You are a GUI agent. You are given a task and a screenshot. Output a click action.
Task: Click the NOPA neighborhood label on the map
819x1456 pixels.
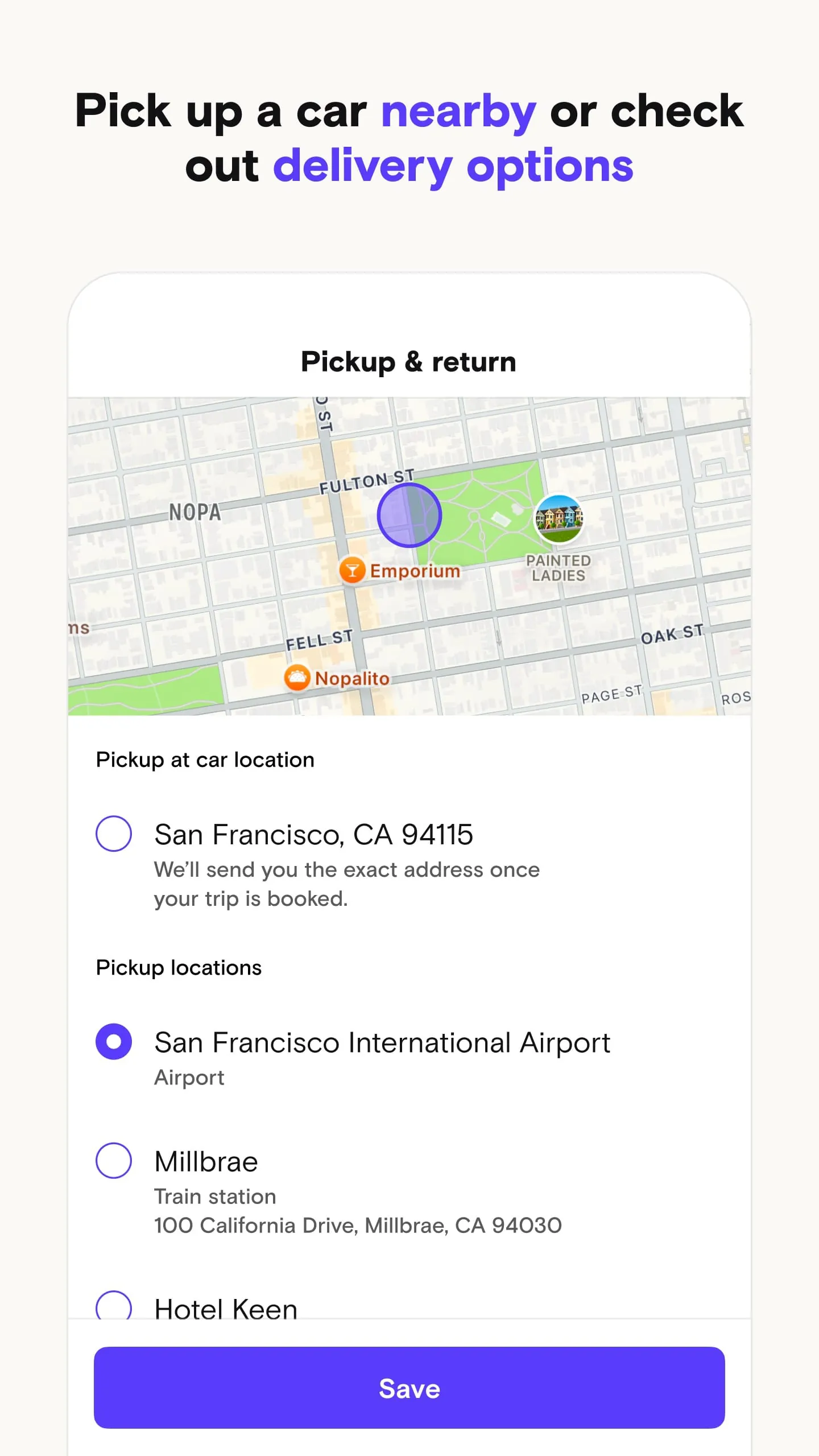(196, 513)
